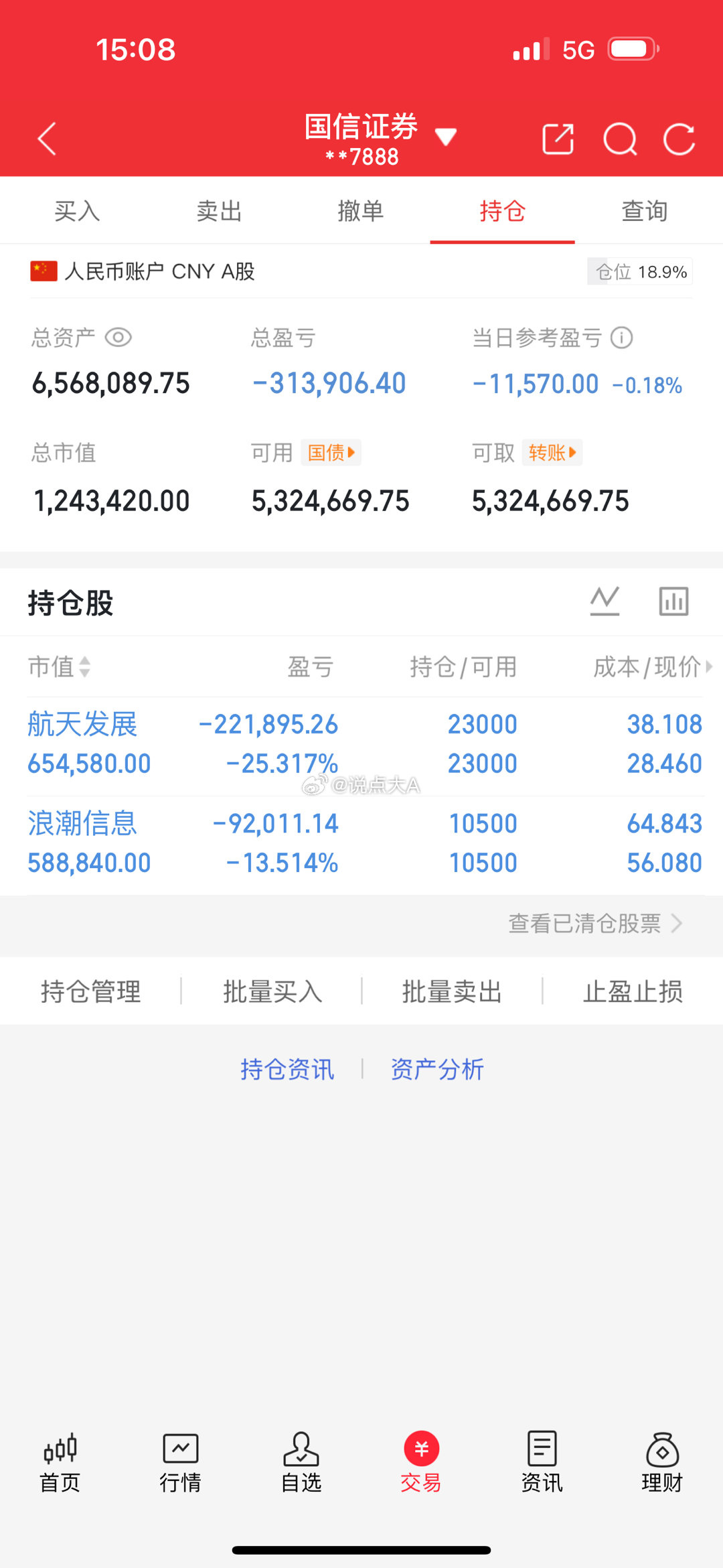723x1568 pixels.
Task: Tap the share icon in the red header
Action: [x=558, y=139]
